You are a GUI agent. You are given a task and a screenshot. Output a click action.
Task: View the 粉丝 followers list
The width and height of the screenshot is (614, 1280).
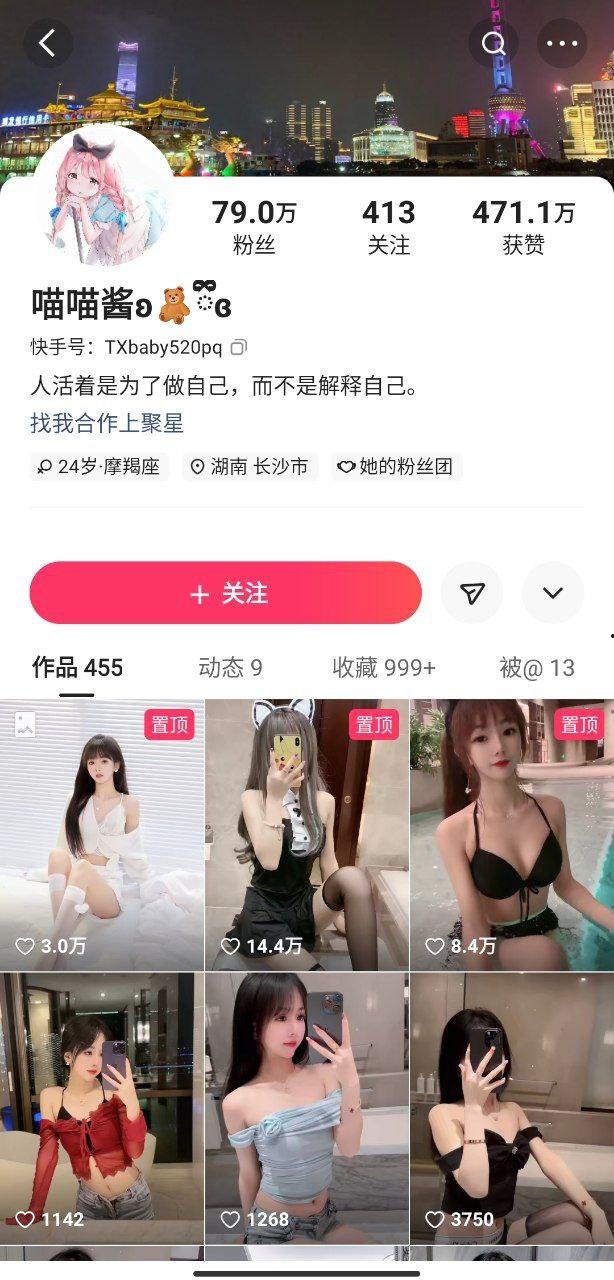click(x=253, y=227)
